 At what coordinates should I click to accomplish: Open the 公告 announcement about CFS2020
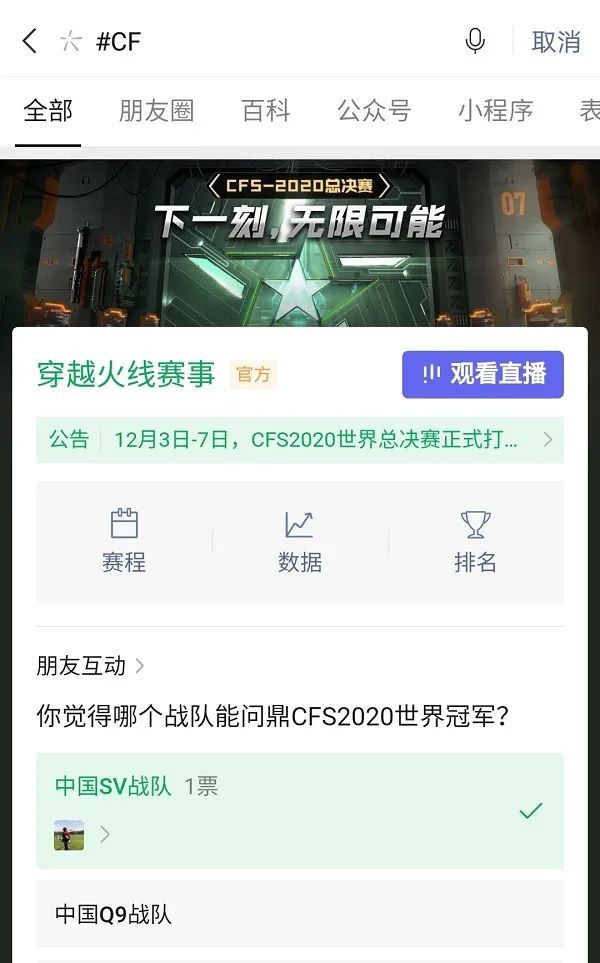point(300,439)
